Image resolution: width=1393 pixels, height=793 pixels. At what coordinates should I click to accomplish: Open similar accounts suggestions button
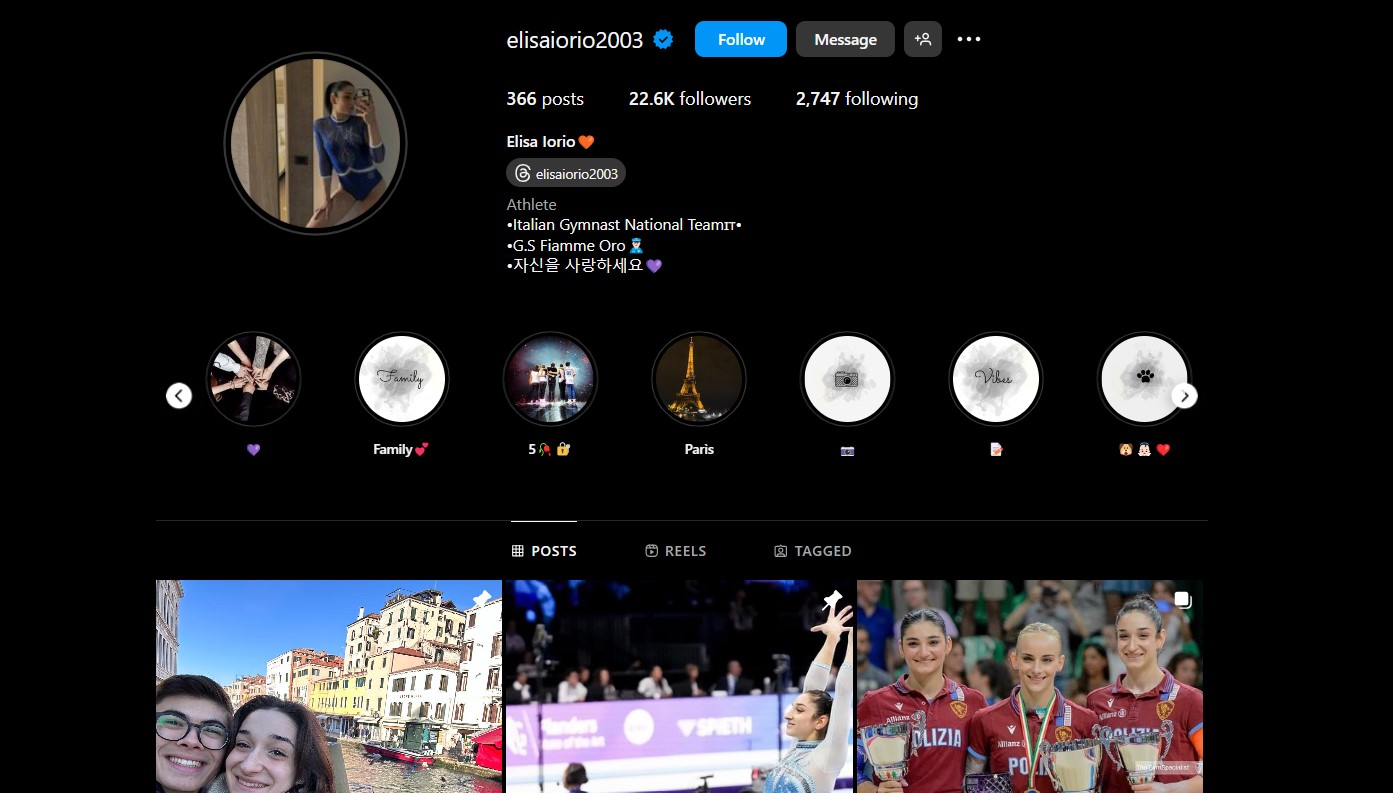coord(922,39)
